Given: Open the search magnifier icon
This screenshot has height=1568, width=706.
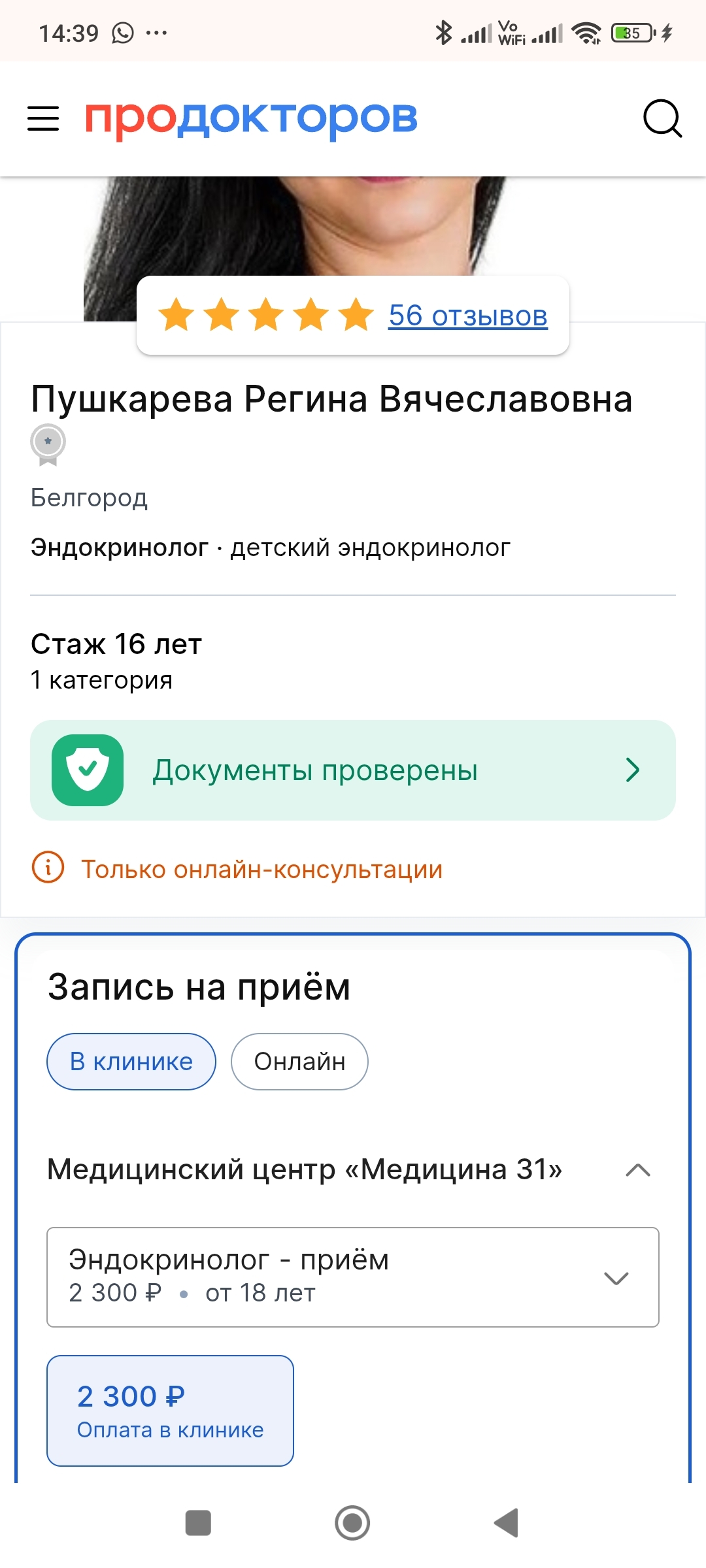Looking at the screenshot, I should (x=662, y=119).
